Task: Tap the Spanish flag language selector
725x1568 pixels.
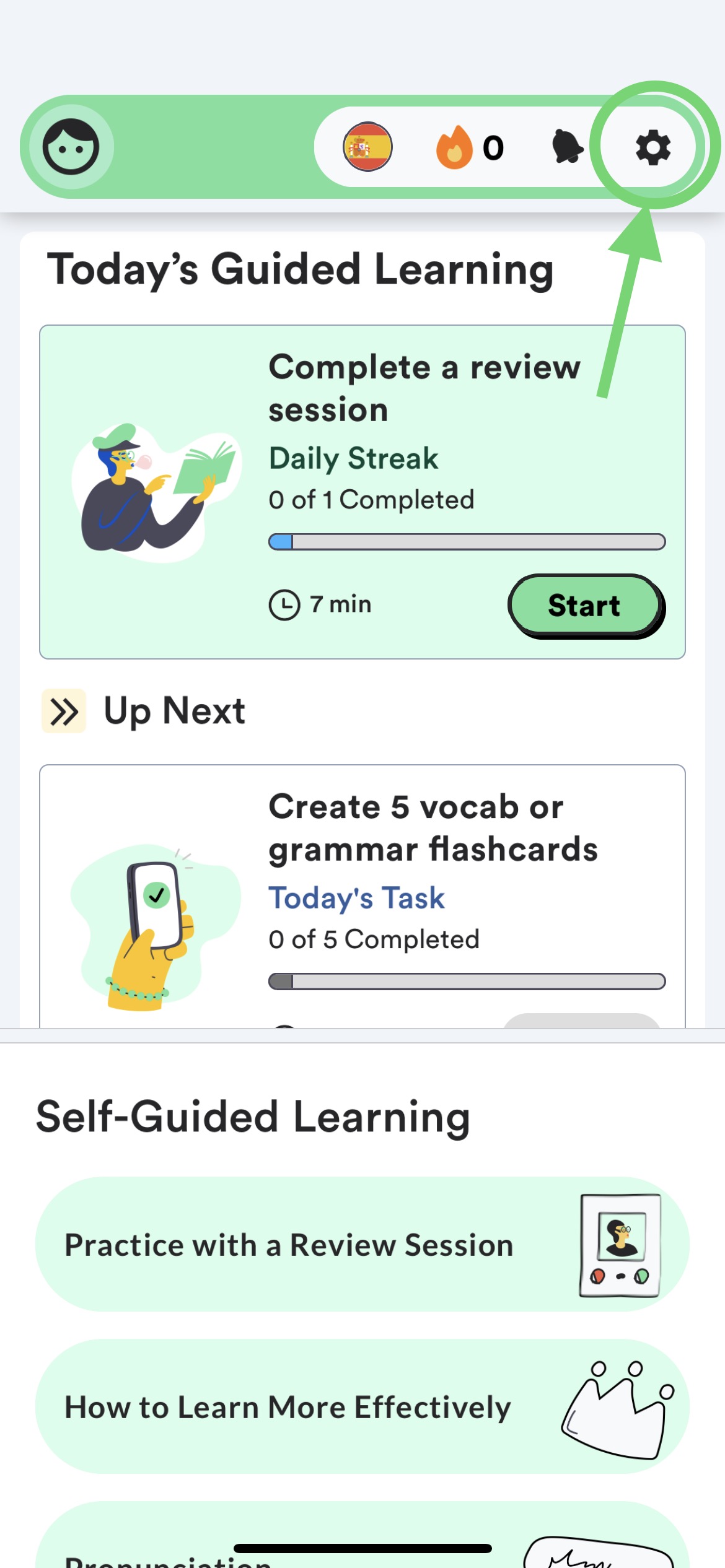Action: coord(367,147)
